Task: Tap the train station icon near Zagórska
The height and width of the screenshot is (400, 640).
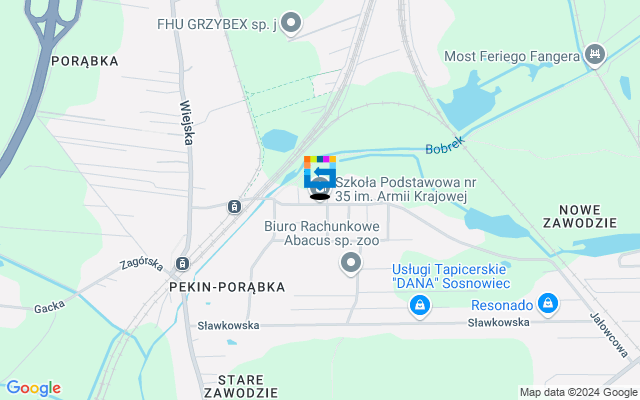Action: pos(182,264)
